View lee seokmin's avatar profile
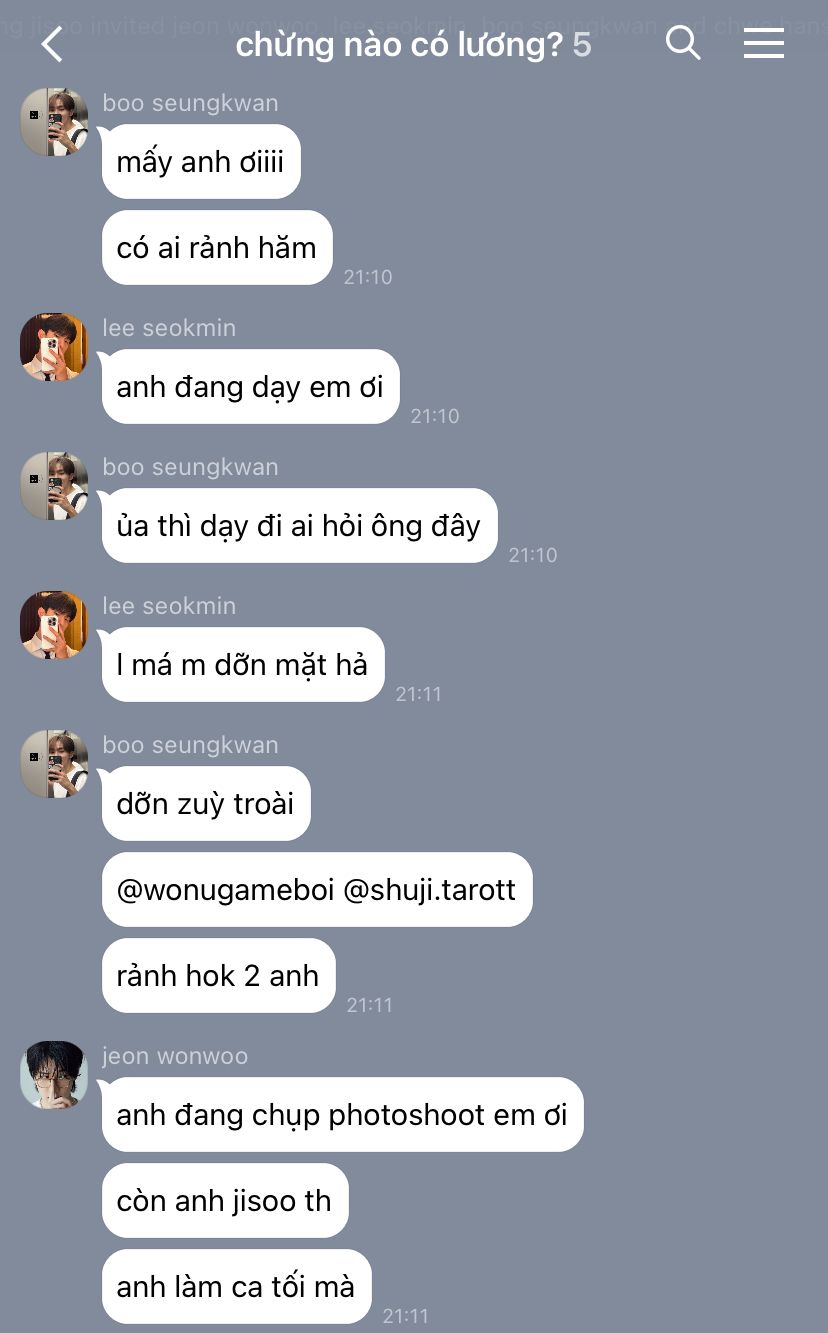The height and width of the screenshot is (1333, 828). [x=54, y=347]
